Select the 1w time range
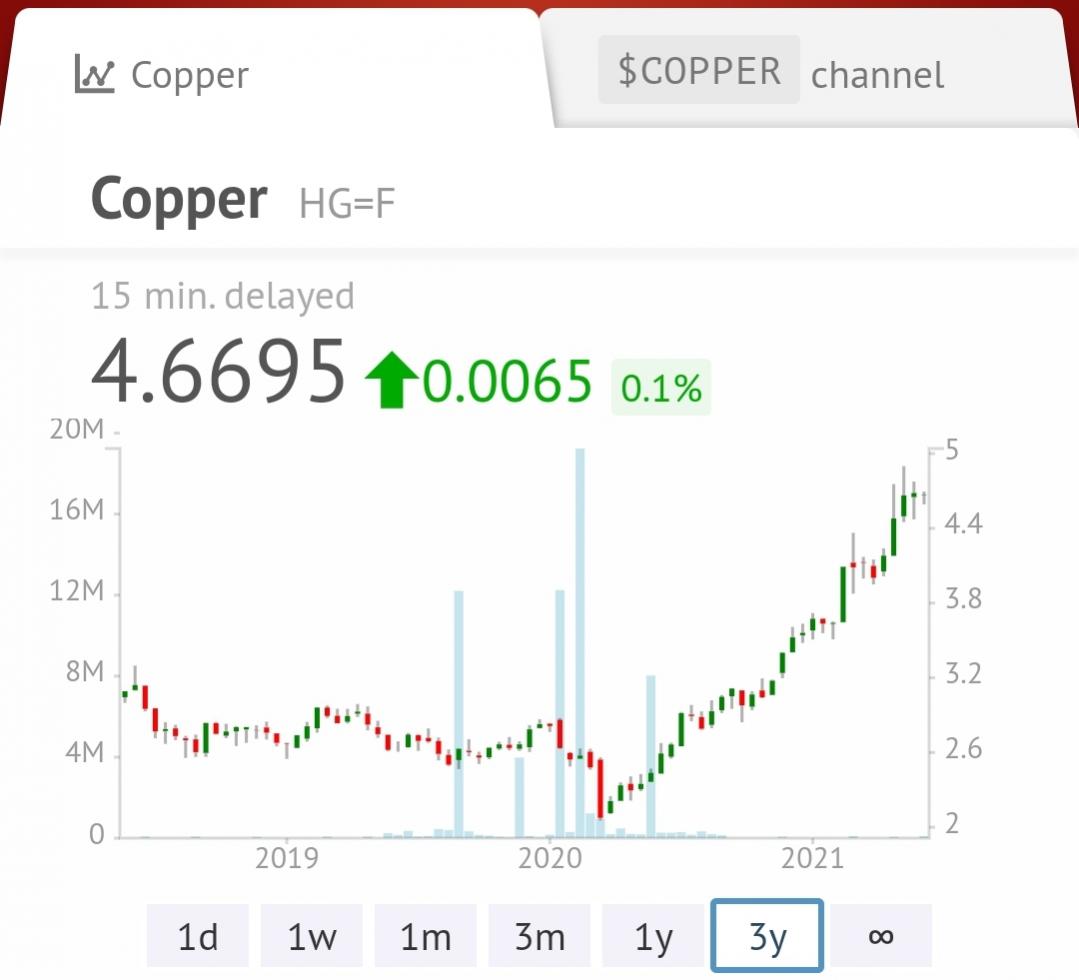The height and width of the screenshot is (980, 1079). pos(312,937)
